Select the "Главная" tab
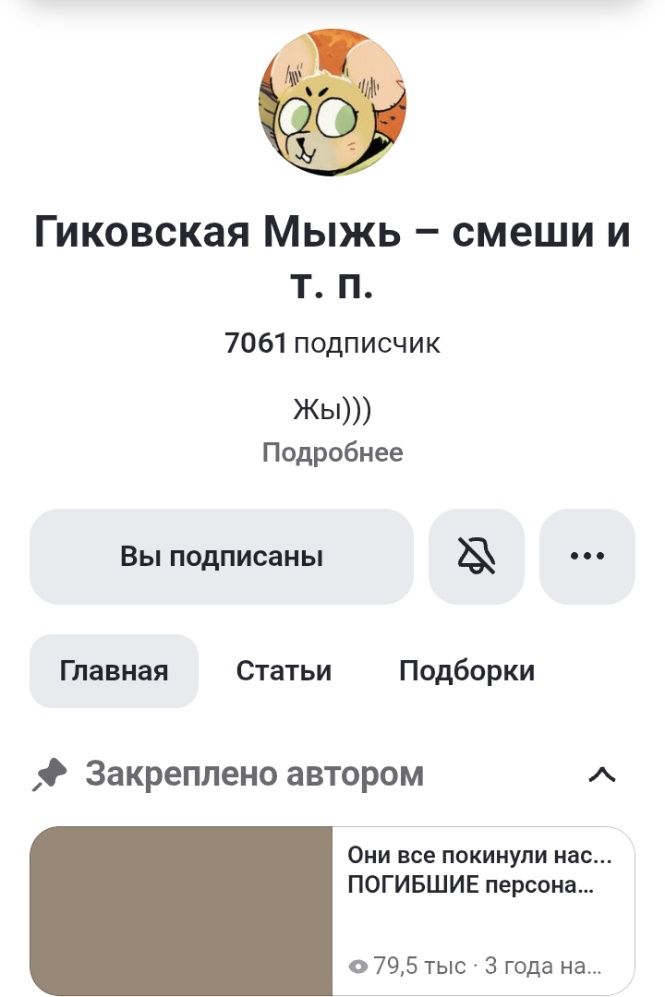 (114, 671)
